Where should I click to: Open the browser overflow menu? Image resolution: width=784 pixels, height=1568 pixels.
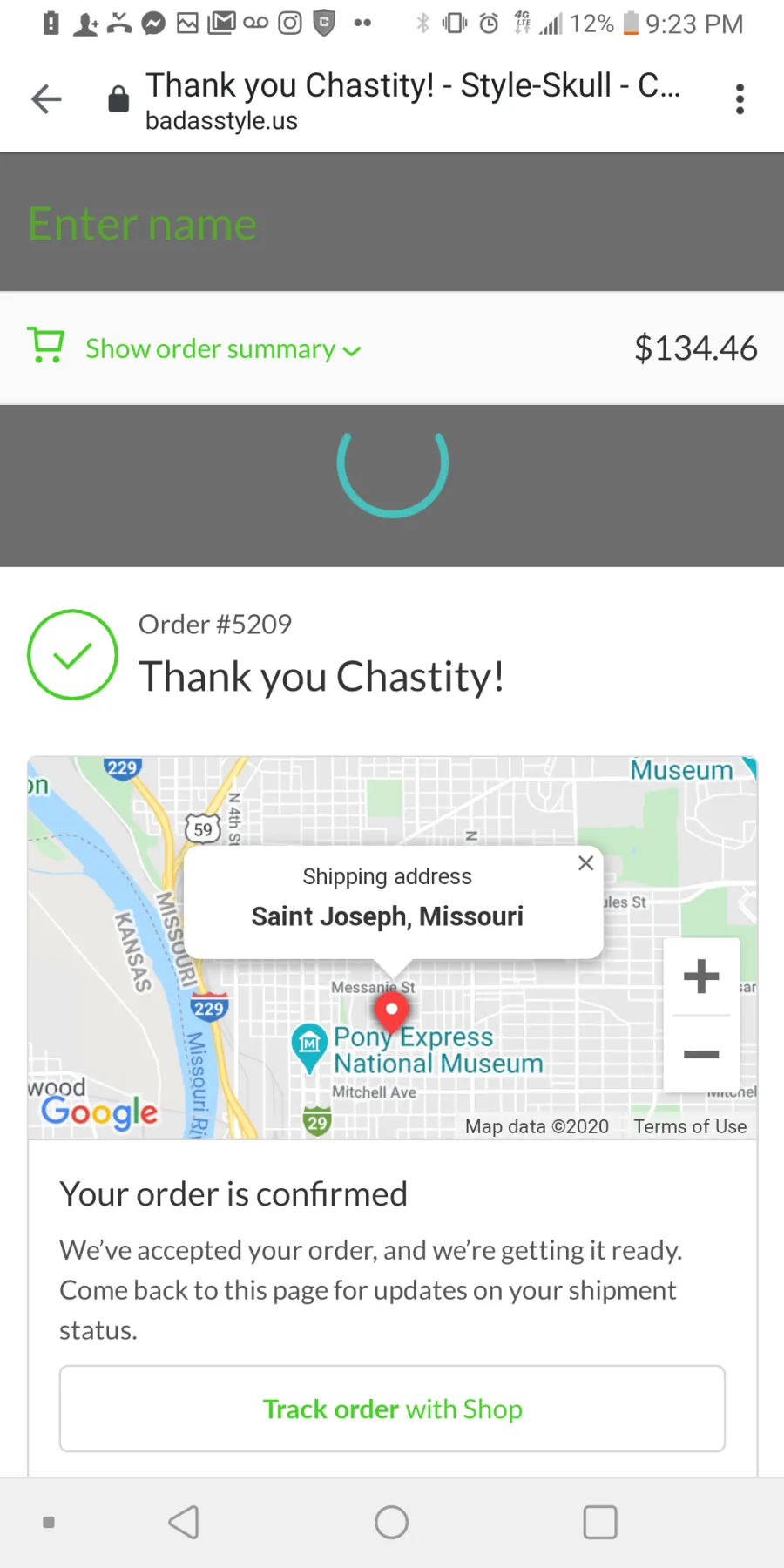[740, 99]
